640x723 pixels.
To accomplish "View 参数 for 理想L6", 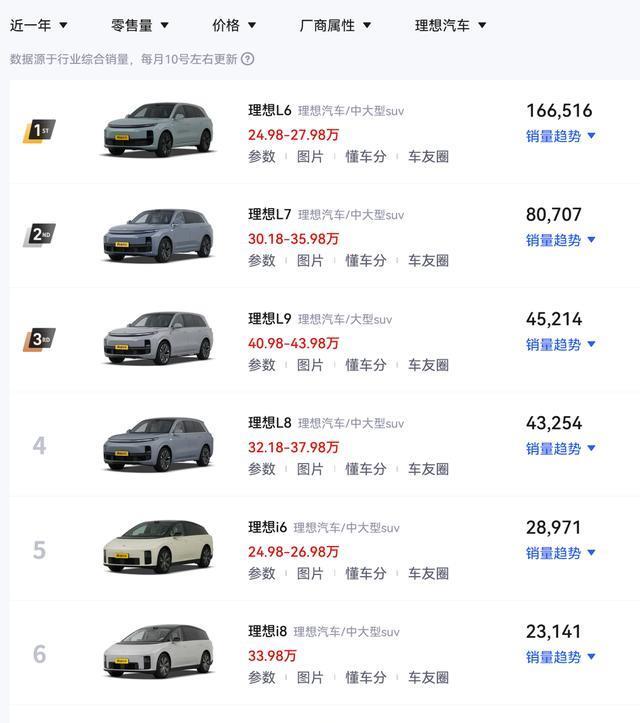I will pyautogui.click(x=262, y=157).
